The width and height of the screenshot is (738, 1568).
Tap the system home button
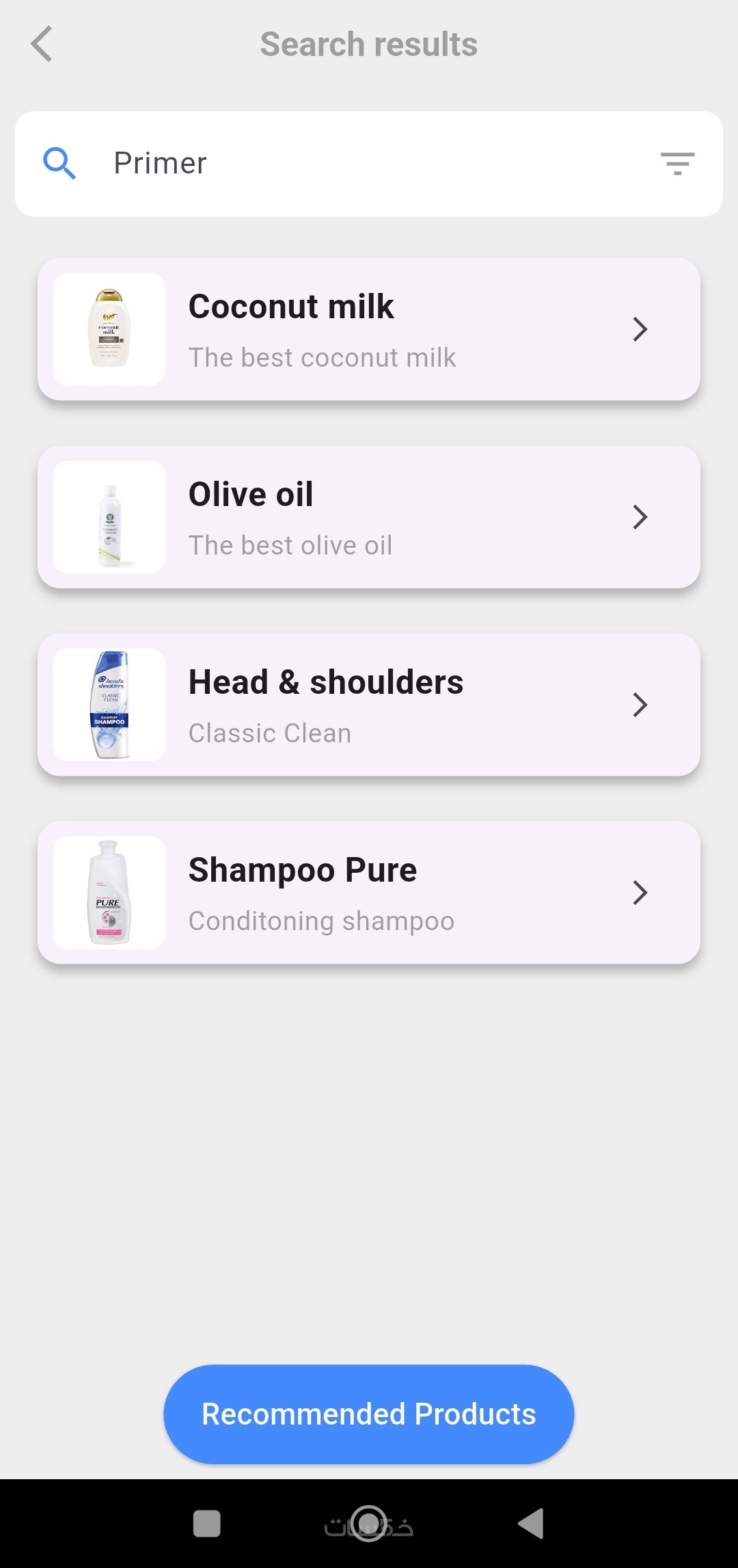[x=369, y=1524]
